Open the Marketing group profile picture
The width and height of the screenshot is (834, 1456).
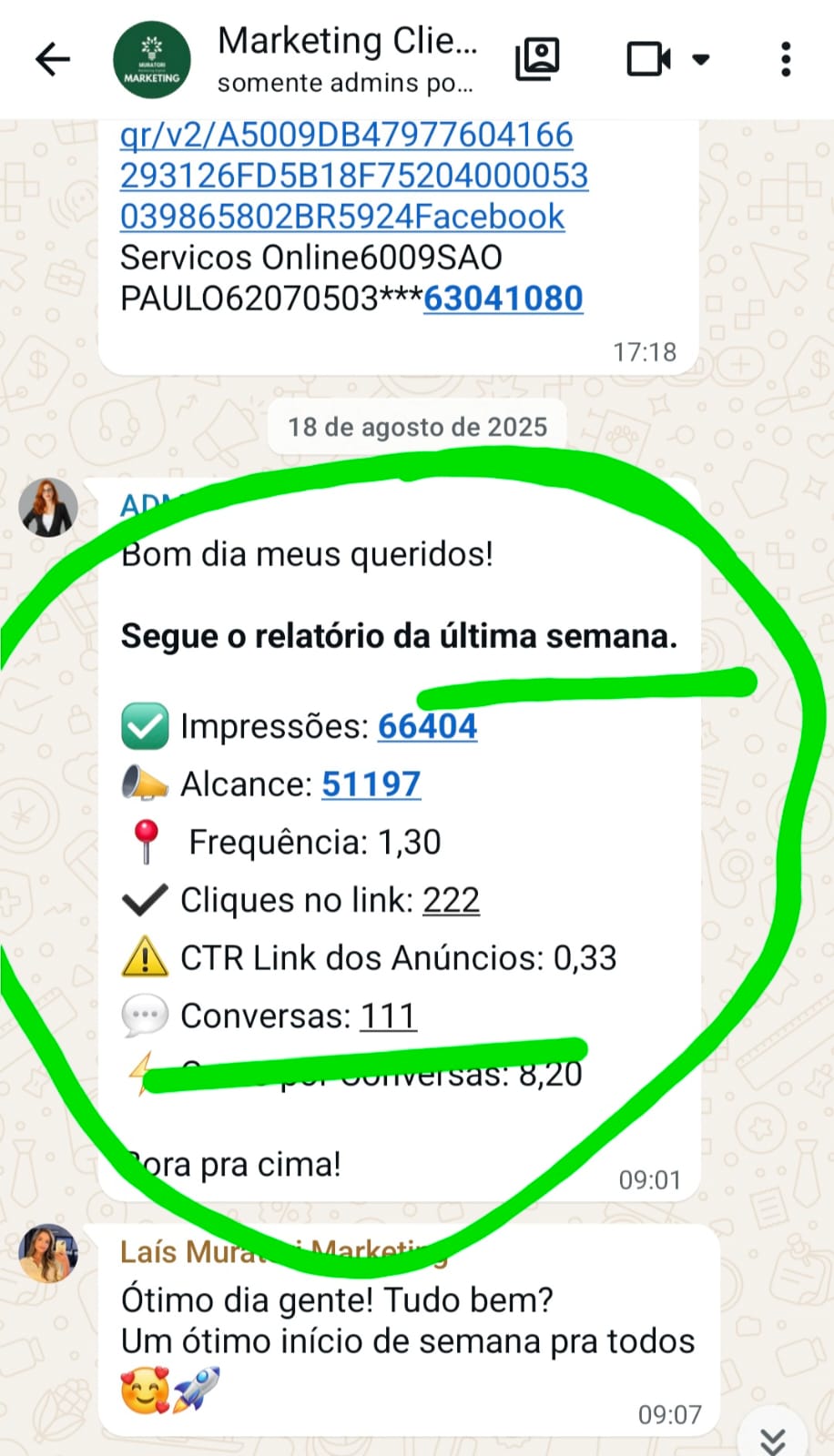coord(152,60)
